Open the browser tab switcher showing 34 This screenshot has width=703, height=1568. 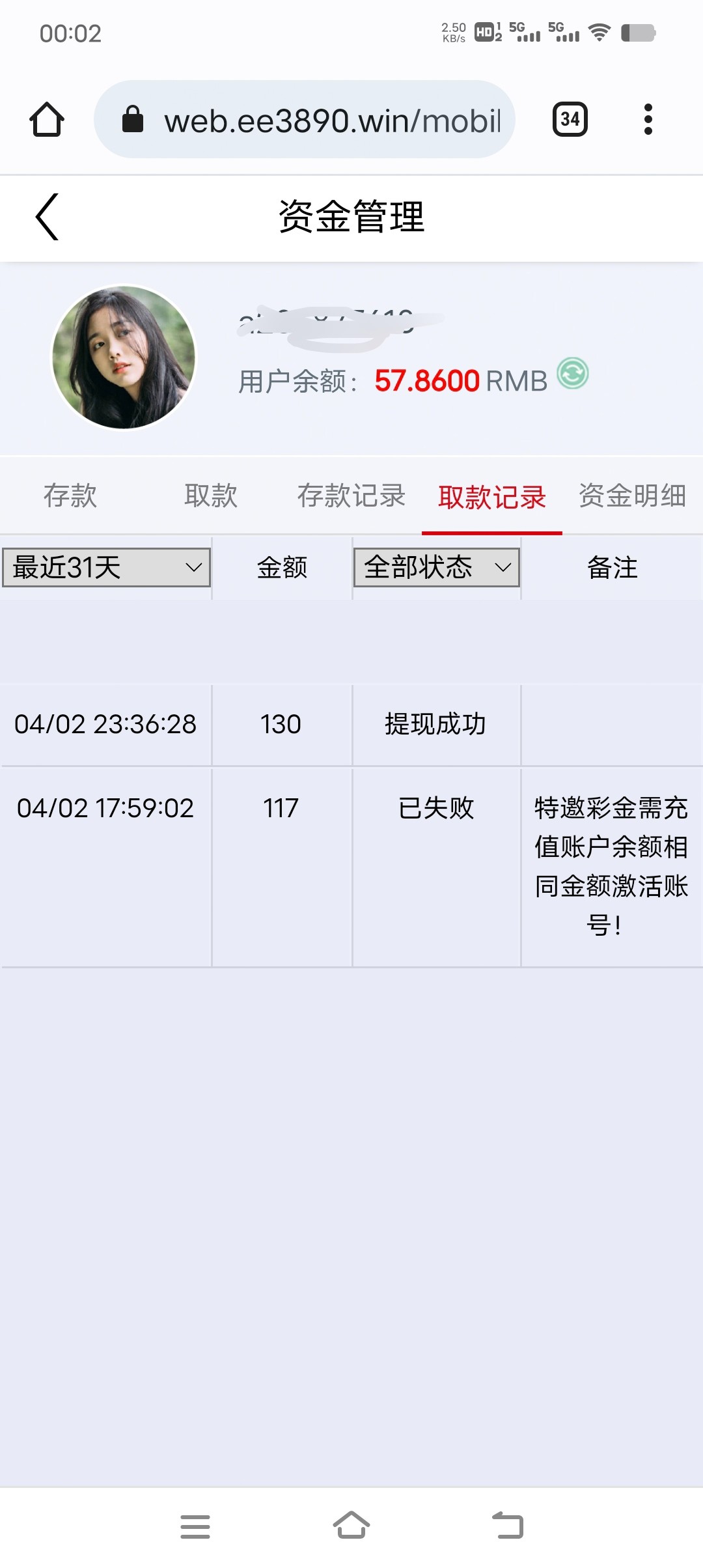click(x=570, y=119)
